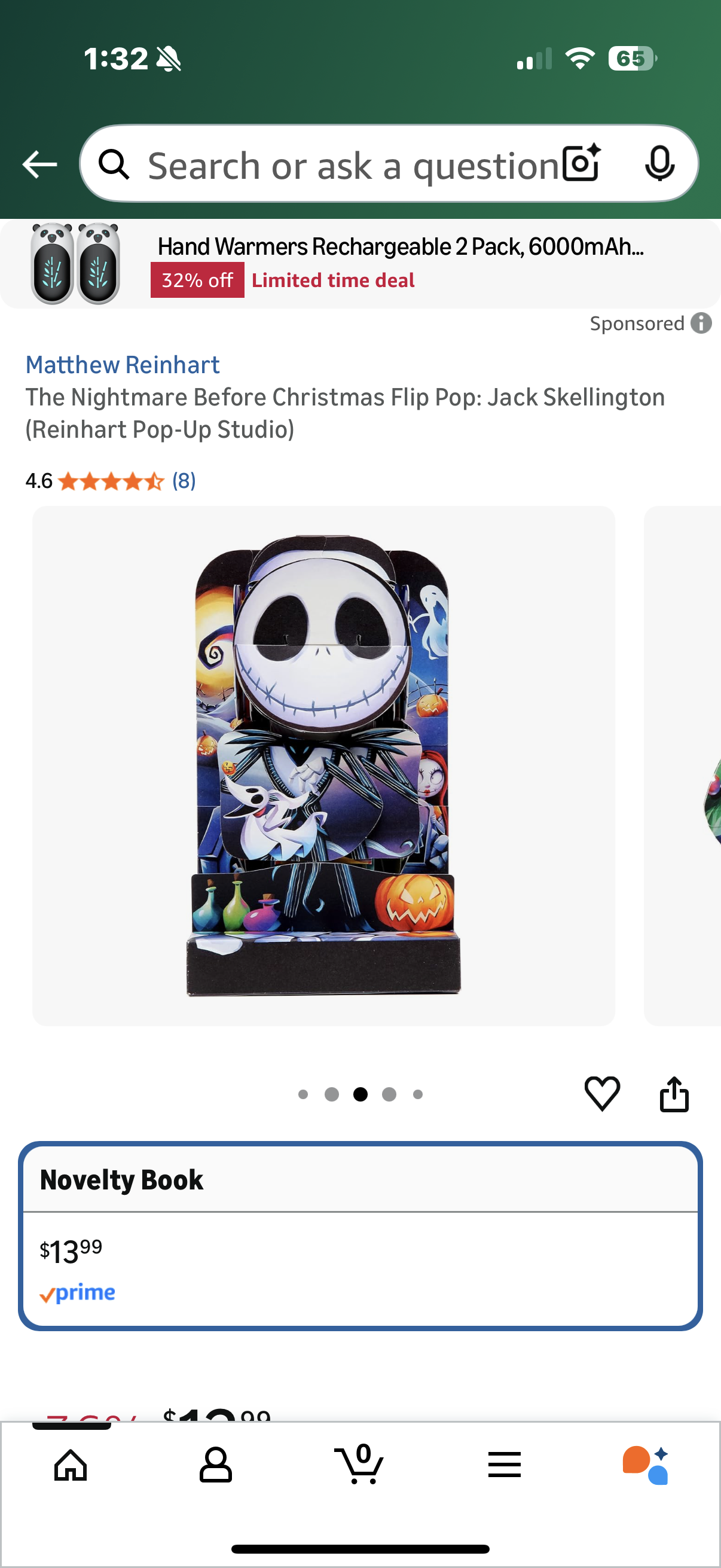
Task: Open camera lens visual search
Action: [581, 163]
